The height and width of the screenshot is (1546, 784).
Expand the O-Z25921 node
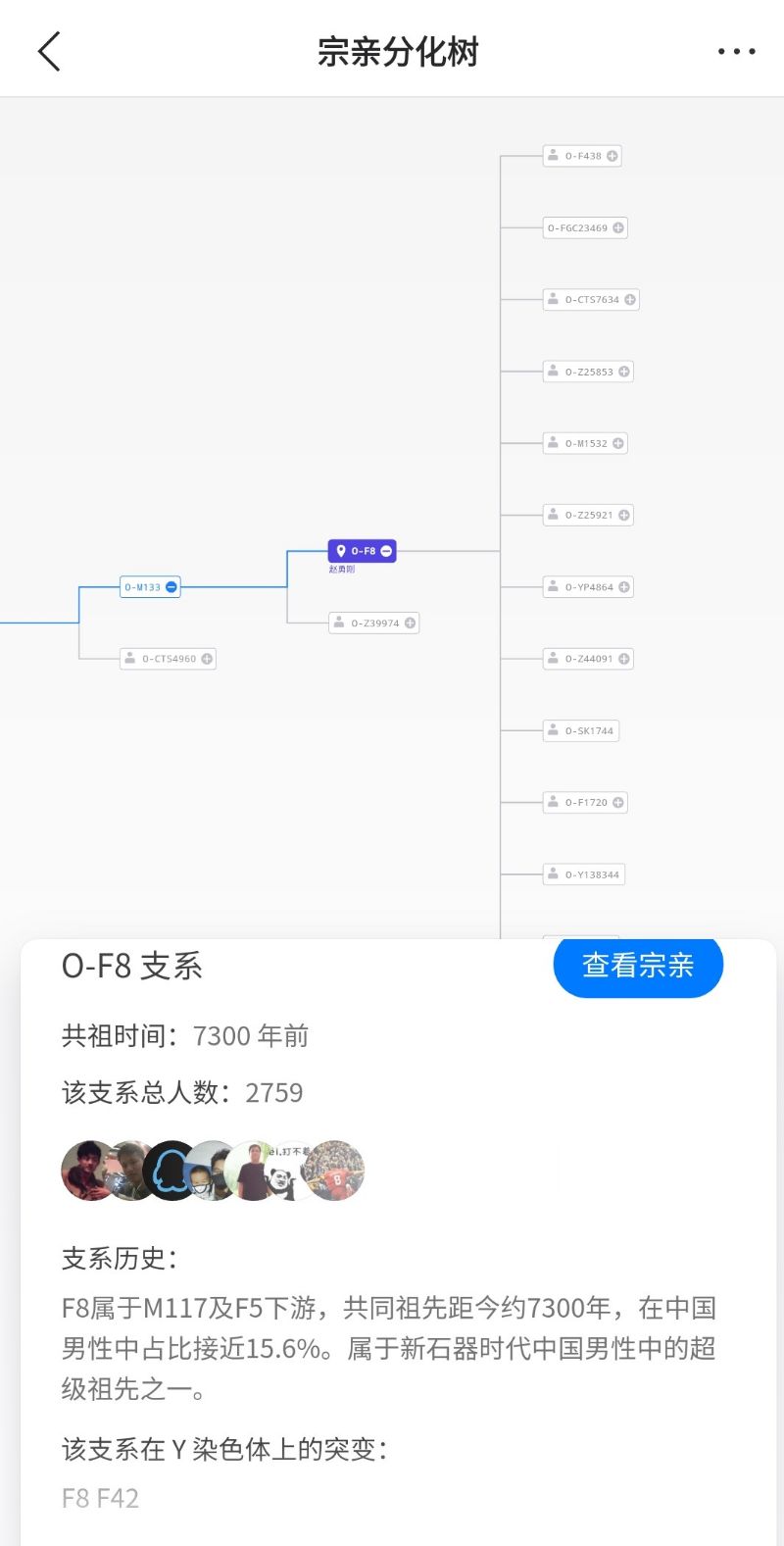(x=624, y=515)
